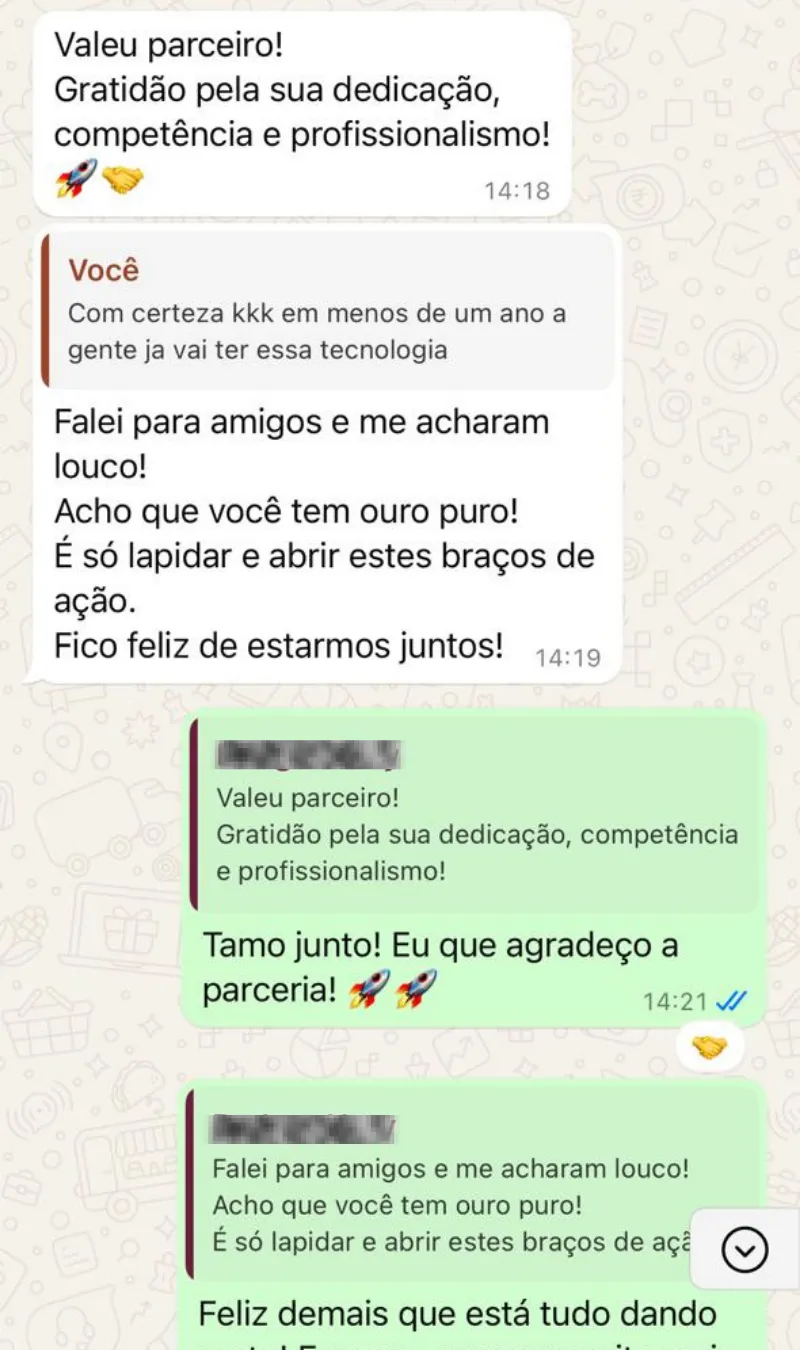Open quoted message "Com certeza kkk em menos"
800x1350 pixels.
[328, 312]
